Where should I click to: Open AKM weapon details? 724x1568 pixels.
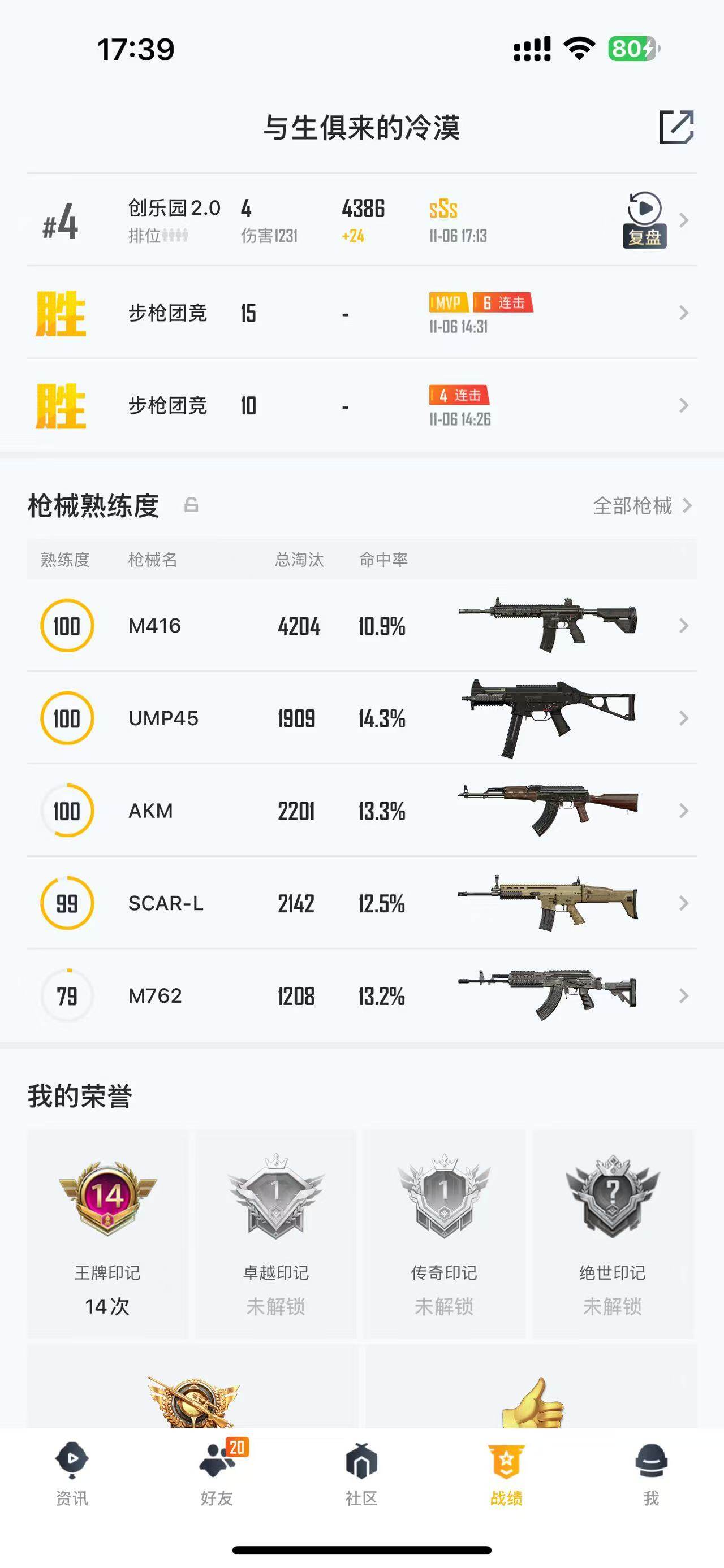[361, 811]
